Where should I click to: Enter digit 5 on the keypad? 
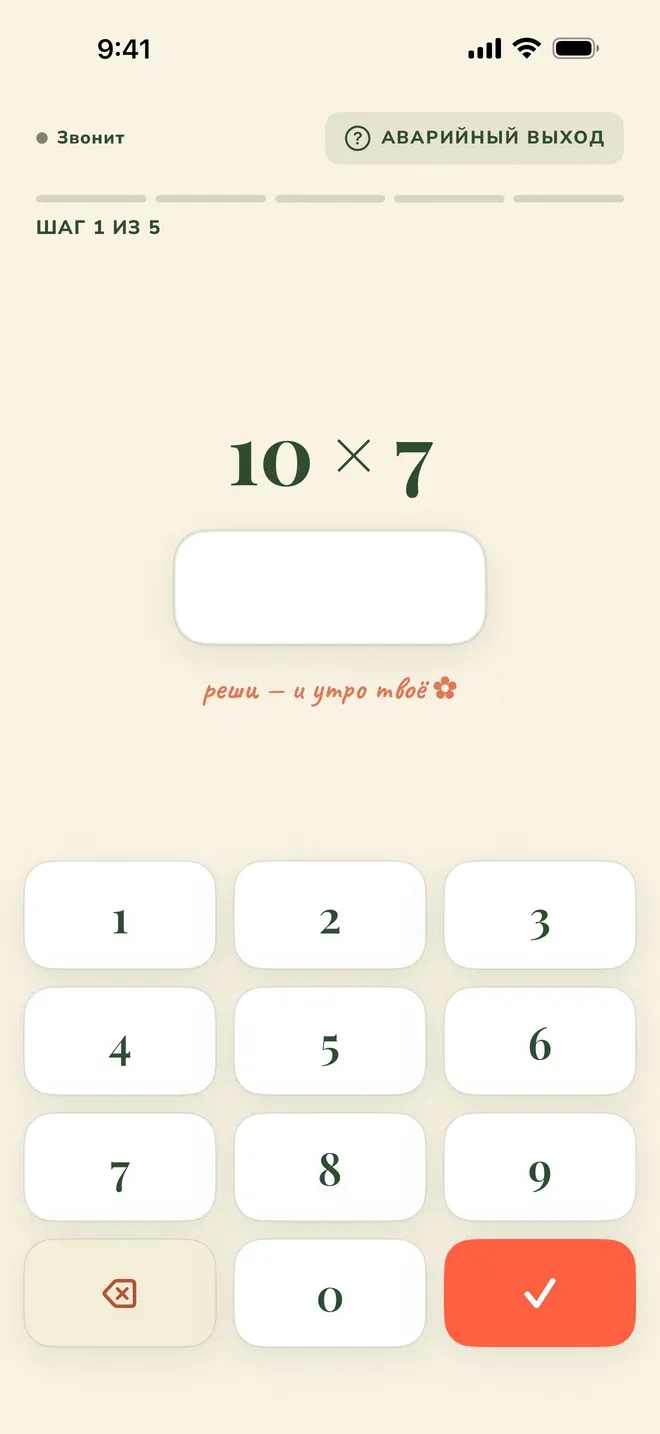pyautogui.click(x=330, y=1041)
